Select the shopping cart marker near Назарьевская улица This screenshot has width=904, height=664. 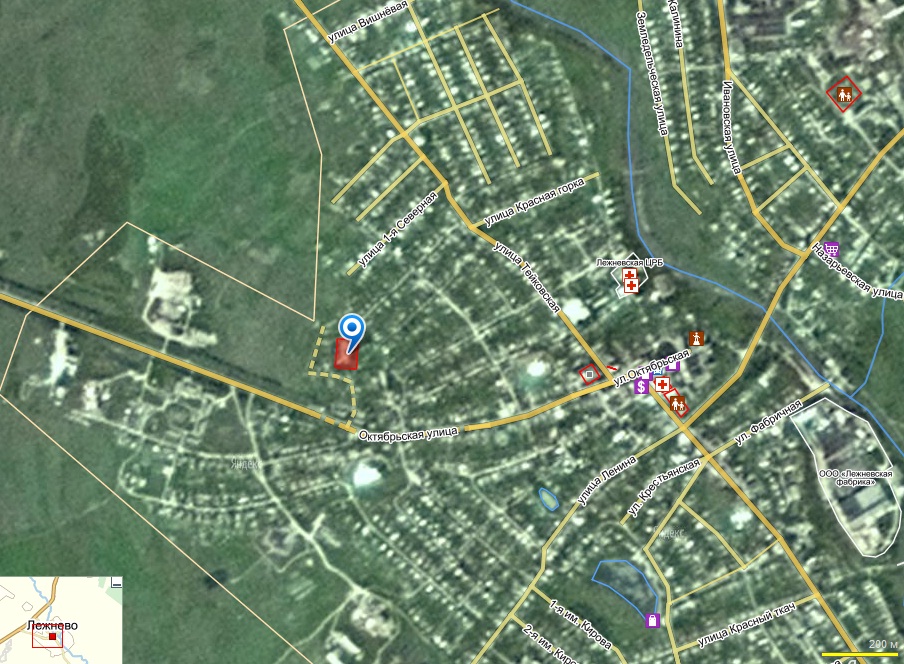pyautogui.click(x=830, y=249)
